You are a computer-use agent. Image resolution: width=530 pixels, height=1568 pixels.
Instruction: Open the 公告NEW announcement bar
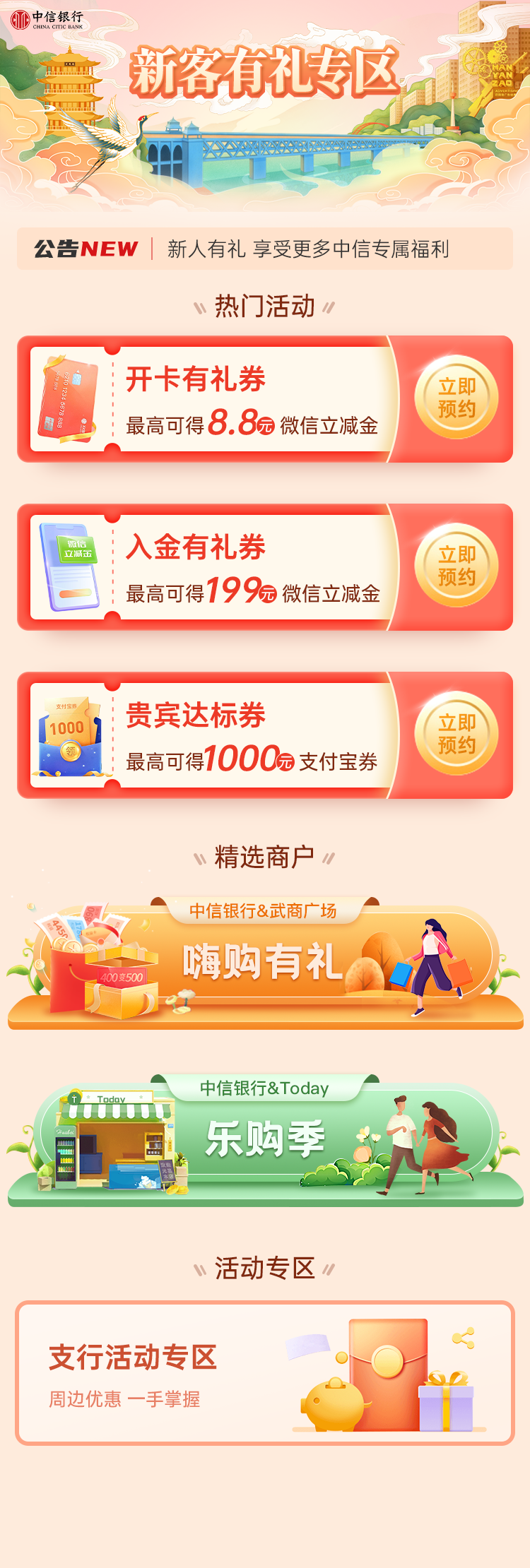tap(265, 249)
